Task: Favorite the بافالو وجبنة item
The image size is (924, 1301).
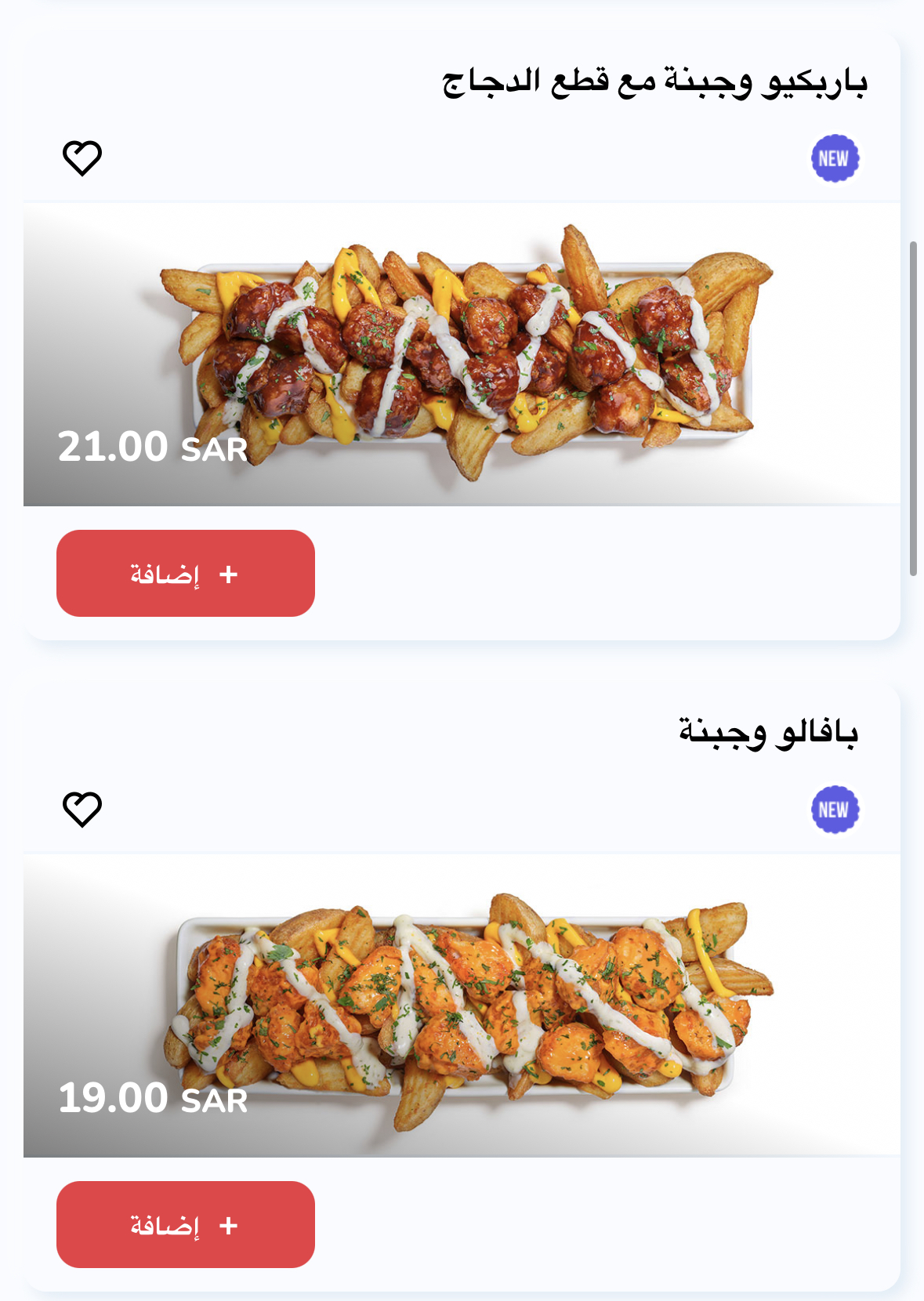Action: [x=82, y=809]
